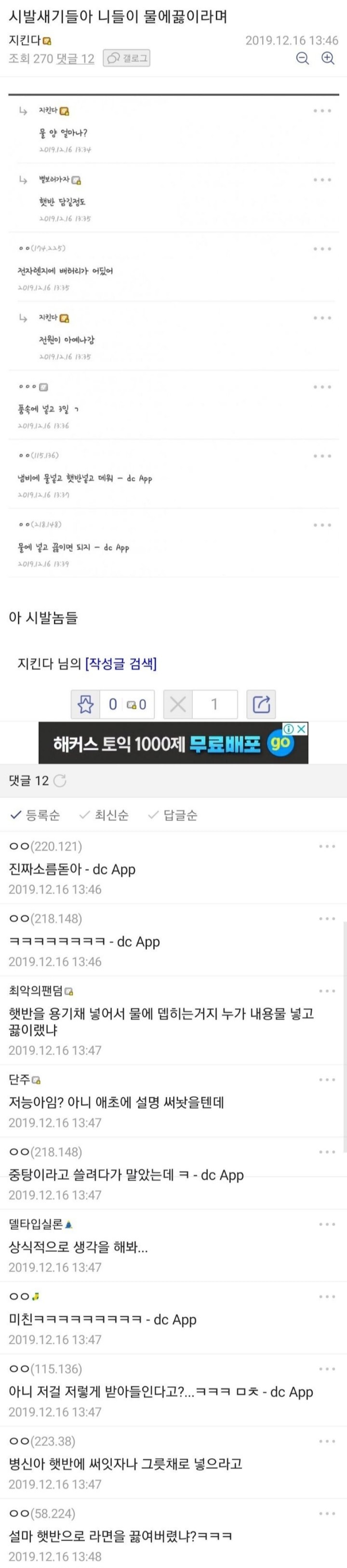Viewport: 347px width, 1568px height.
Task: Downvote the post with the X button
Action: [x=178, y=704]
